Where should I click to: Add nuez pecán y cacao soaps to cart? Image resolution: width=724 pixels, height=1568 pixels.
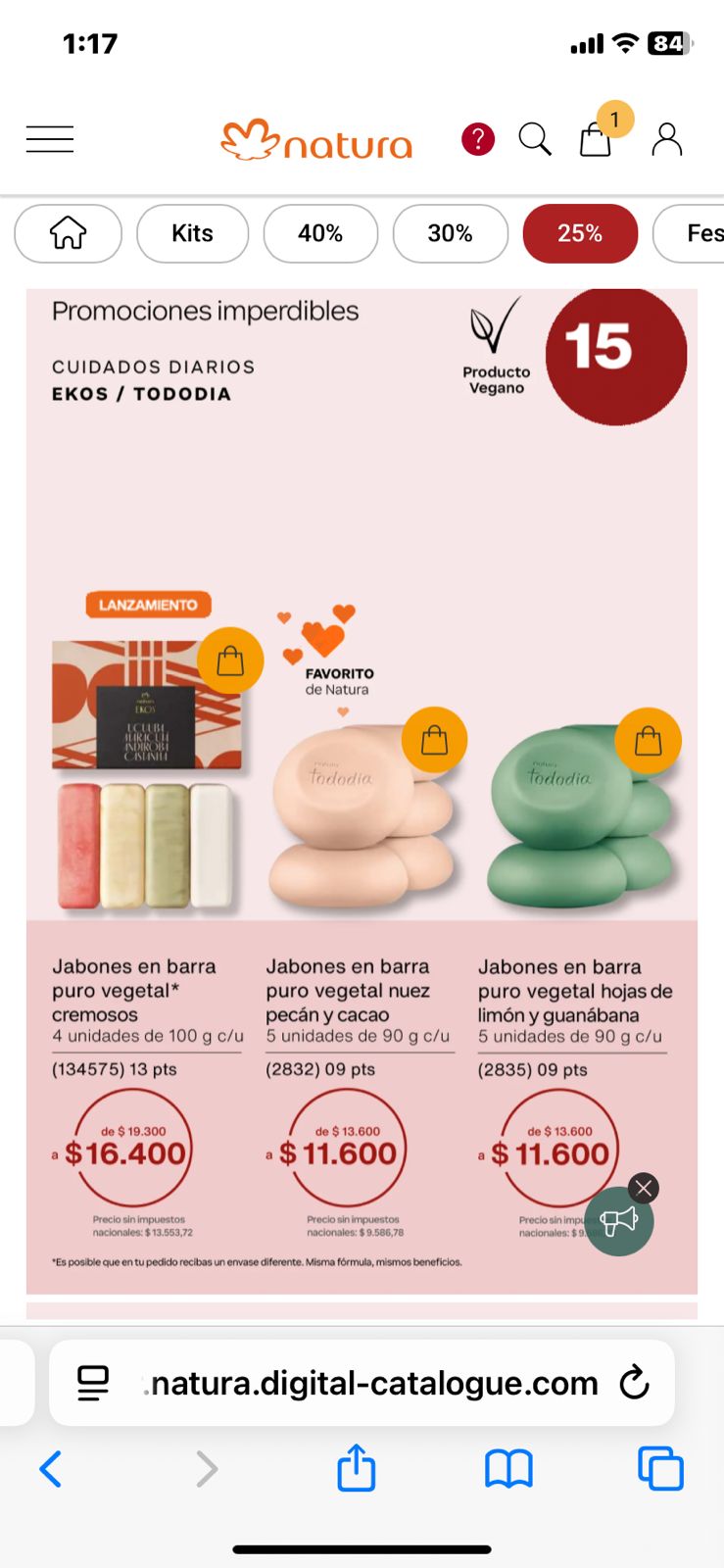tap(434, 740)
